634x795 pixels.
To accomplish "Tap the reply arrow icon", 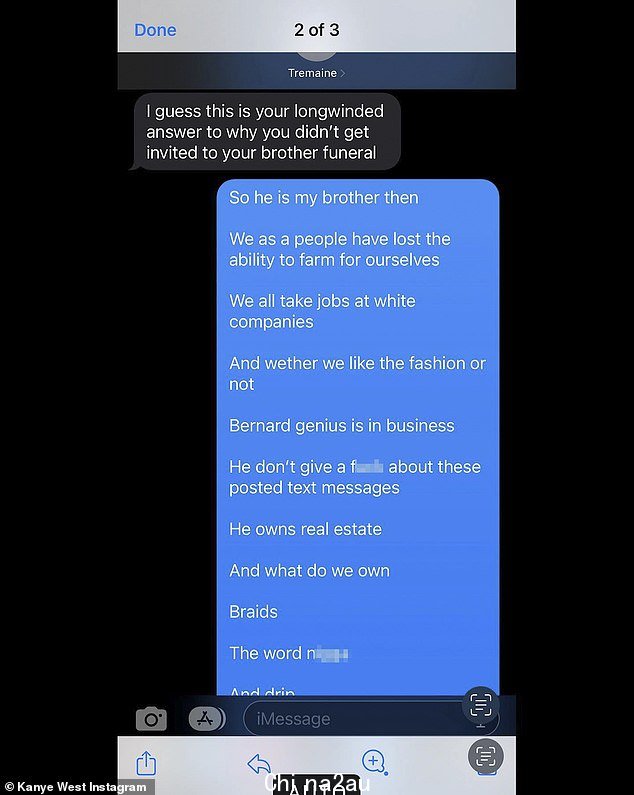I will [259, 763].
